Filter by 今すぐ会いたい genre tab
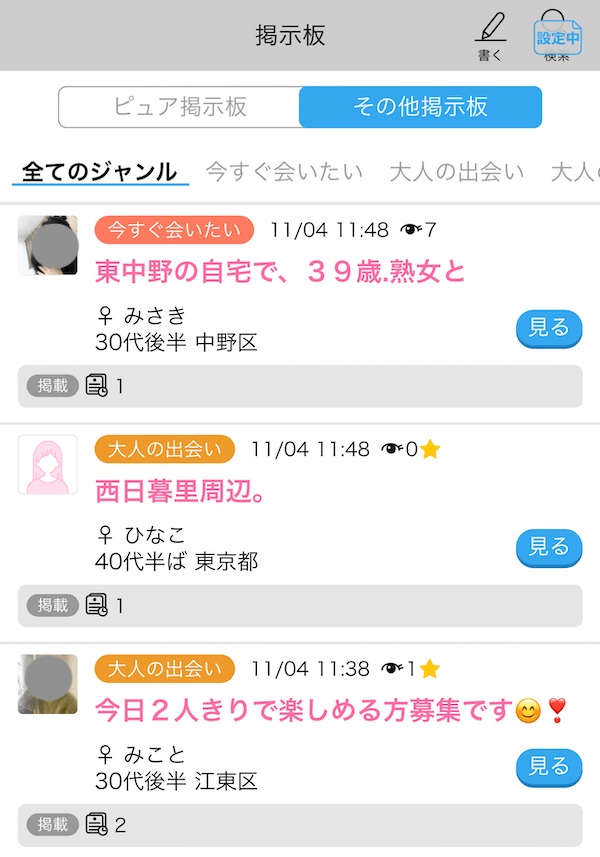600x857 pixels. (284, 171)
